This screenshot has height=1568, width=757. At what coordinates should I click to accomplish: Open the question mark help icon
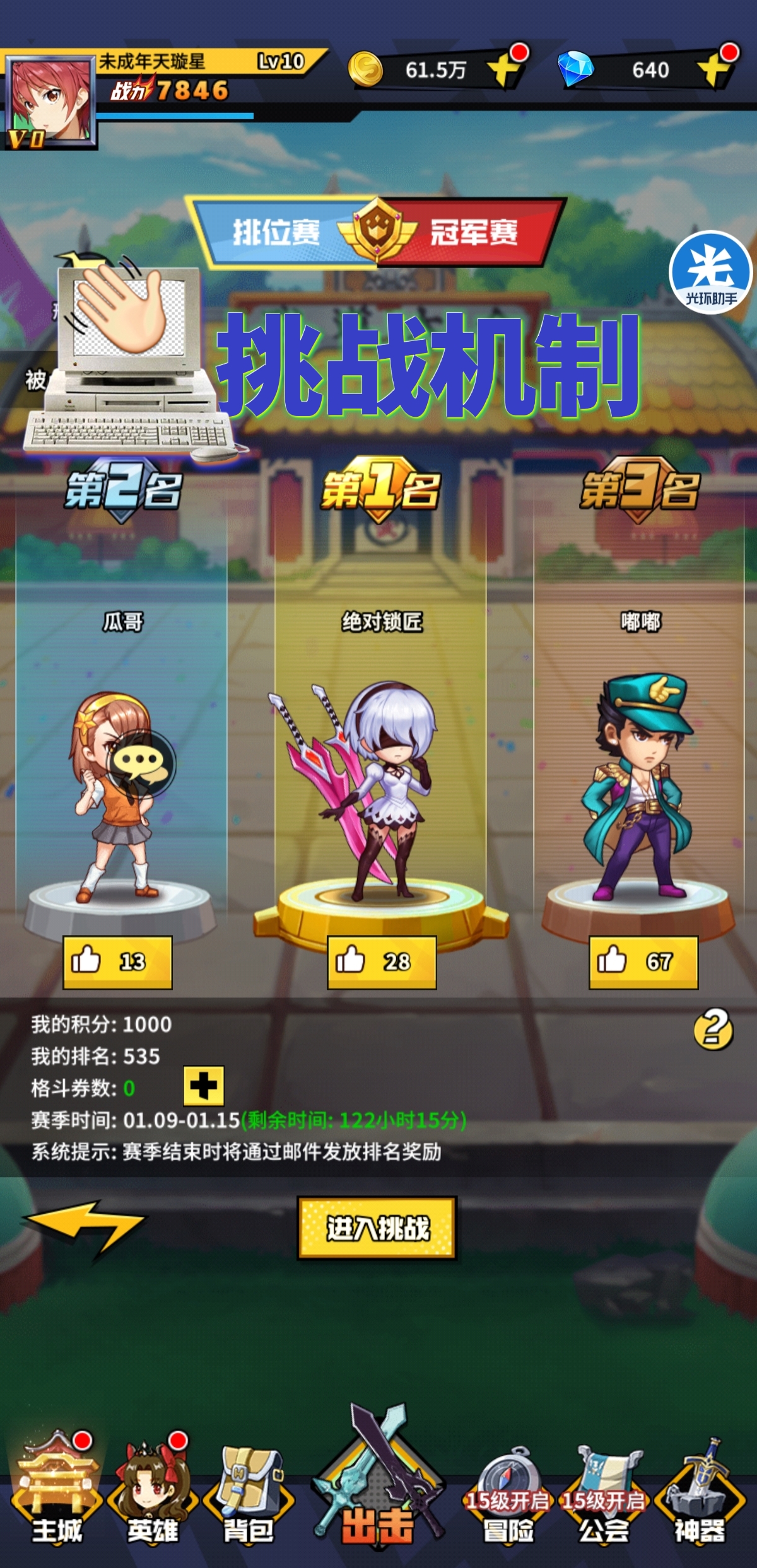click(713, 1030)
